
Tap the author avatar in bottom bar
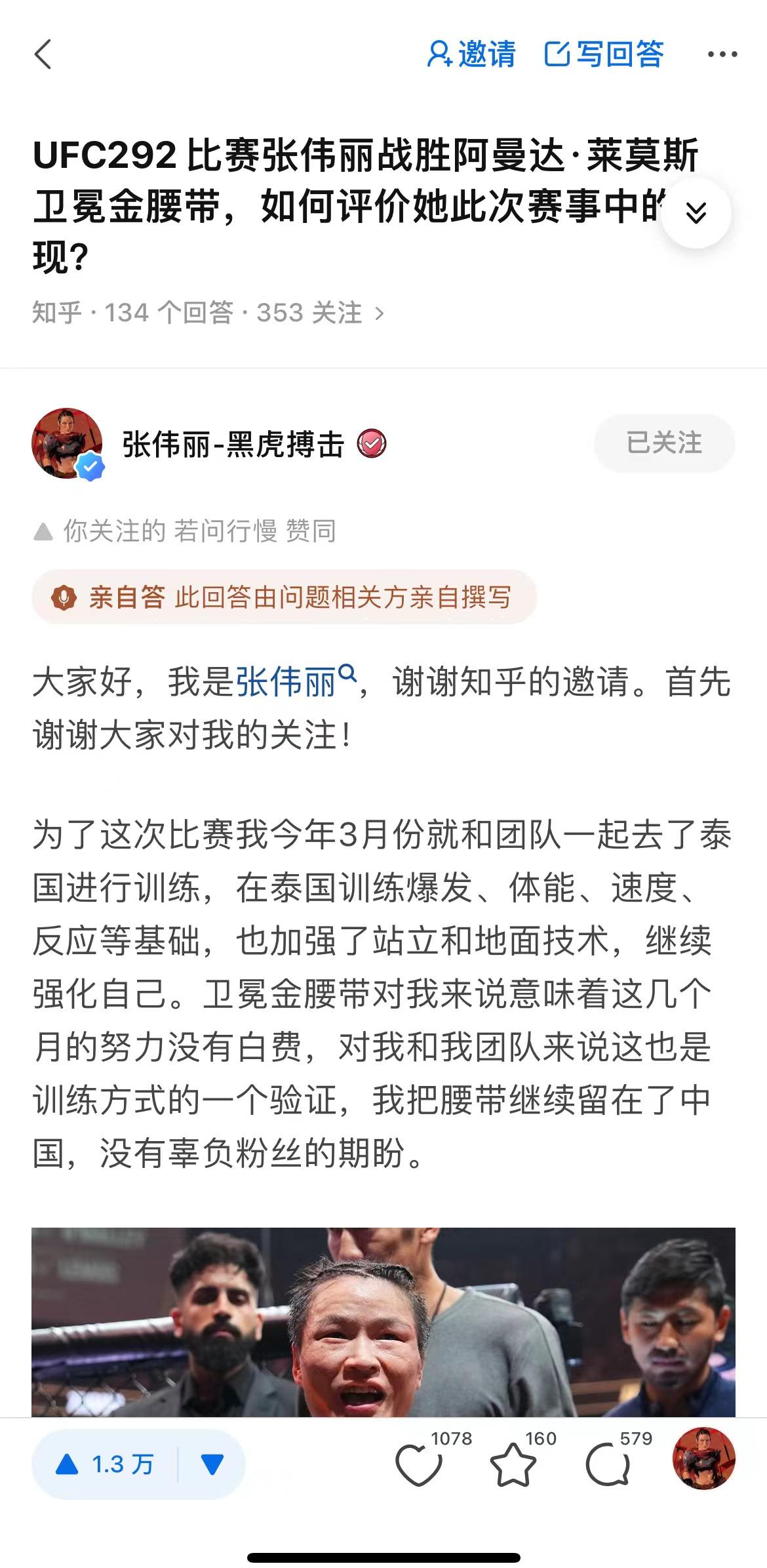703,1458
